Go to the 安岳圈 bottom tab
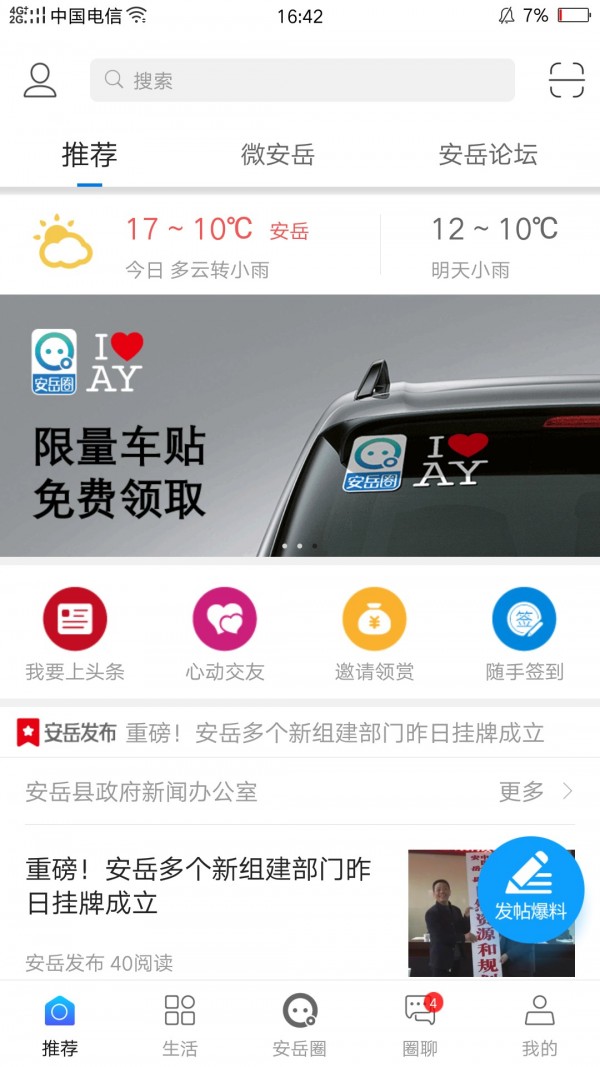Image resolution: width=600 pixels, height=1067 pixels. (300, 1024)
